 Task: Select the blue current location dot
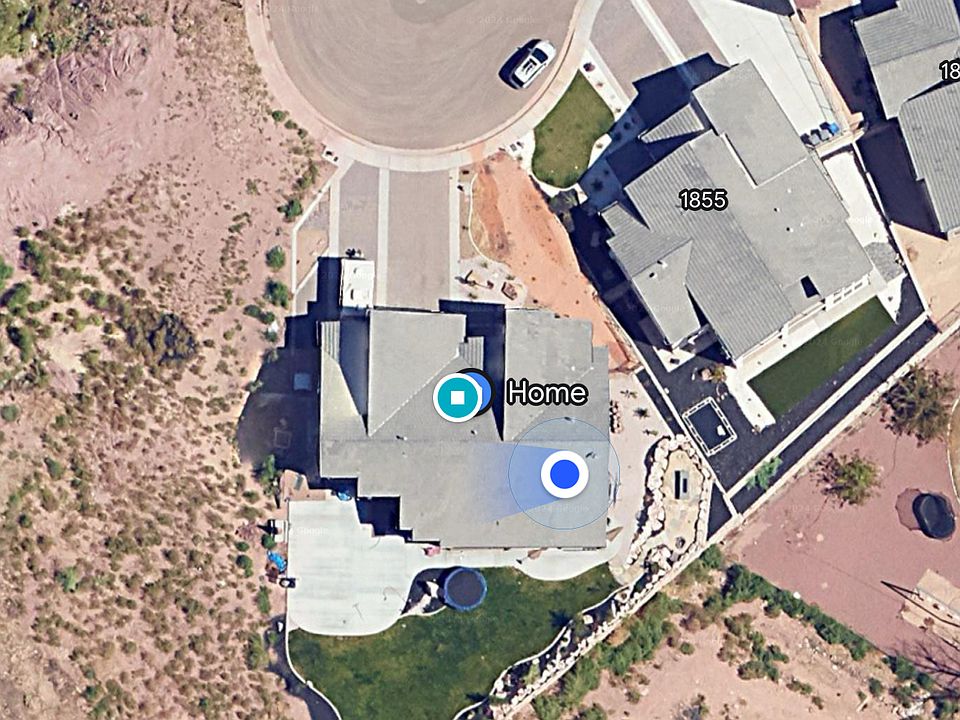click(564, 474)
